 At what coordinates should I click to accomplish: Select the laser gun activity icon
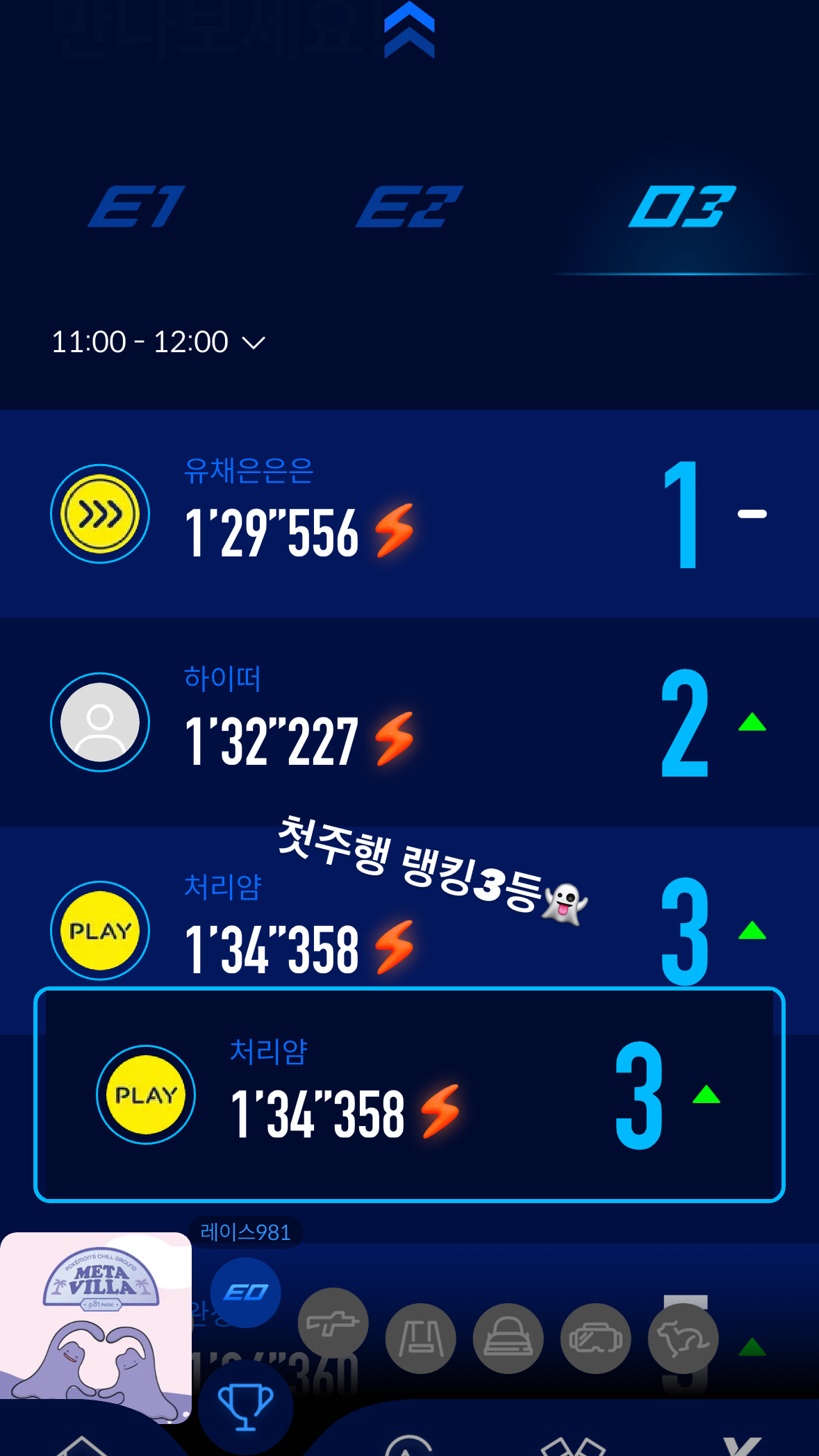click(x=333, y=1323)
